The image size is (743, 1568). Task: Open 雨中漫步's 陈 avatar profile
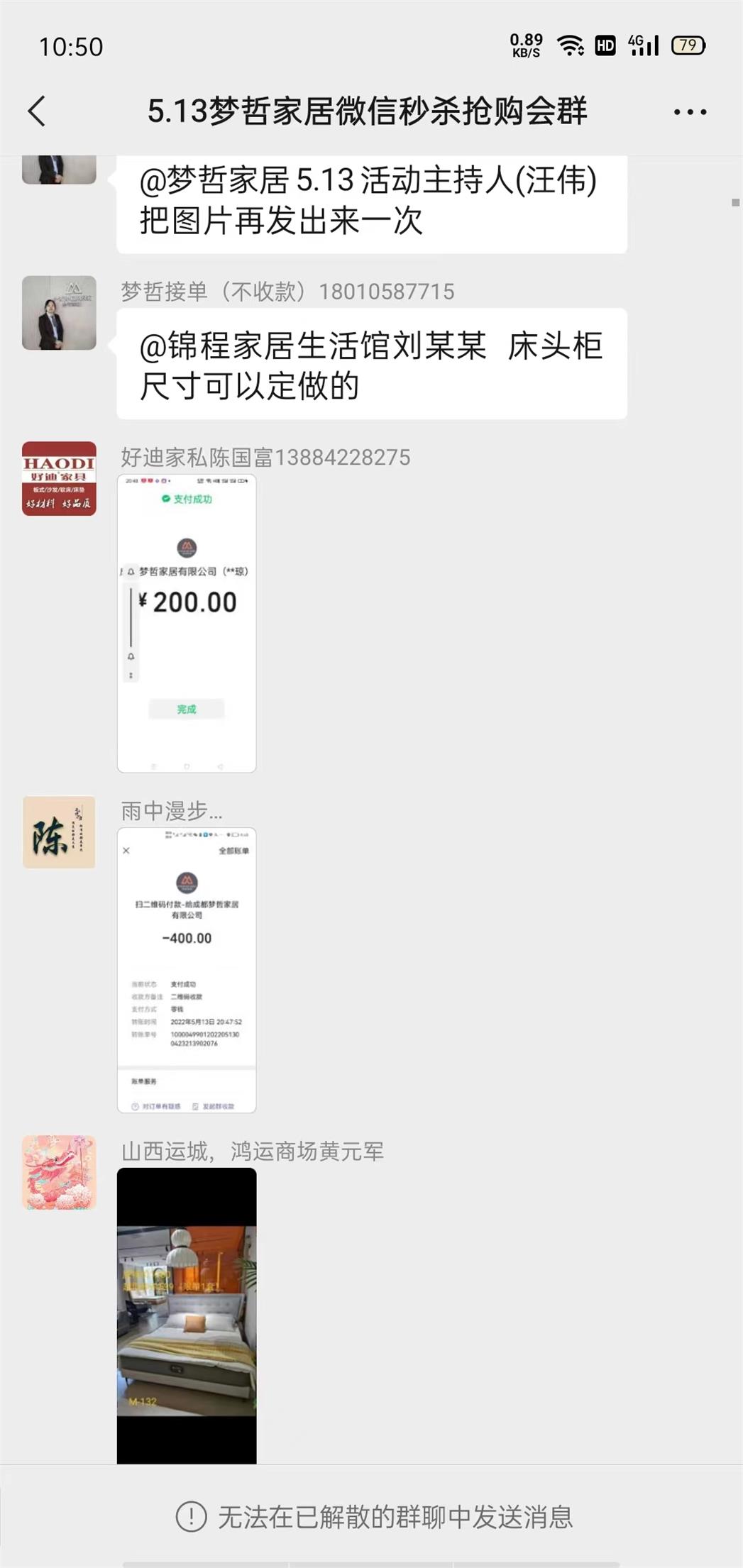tap(59, 832)
